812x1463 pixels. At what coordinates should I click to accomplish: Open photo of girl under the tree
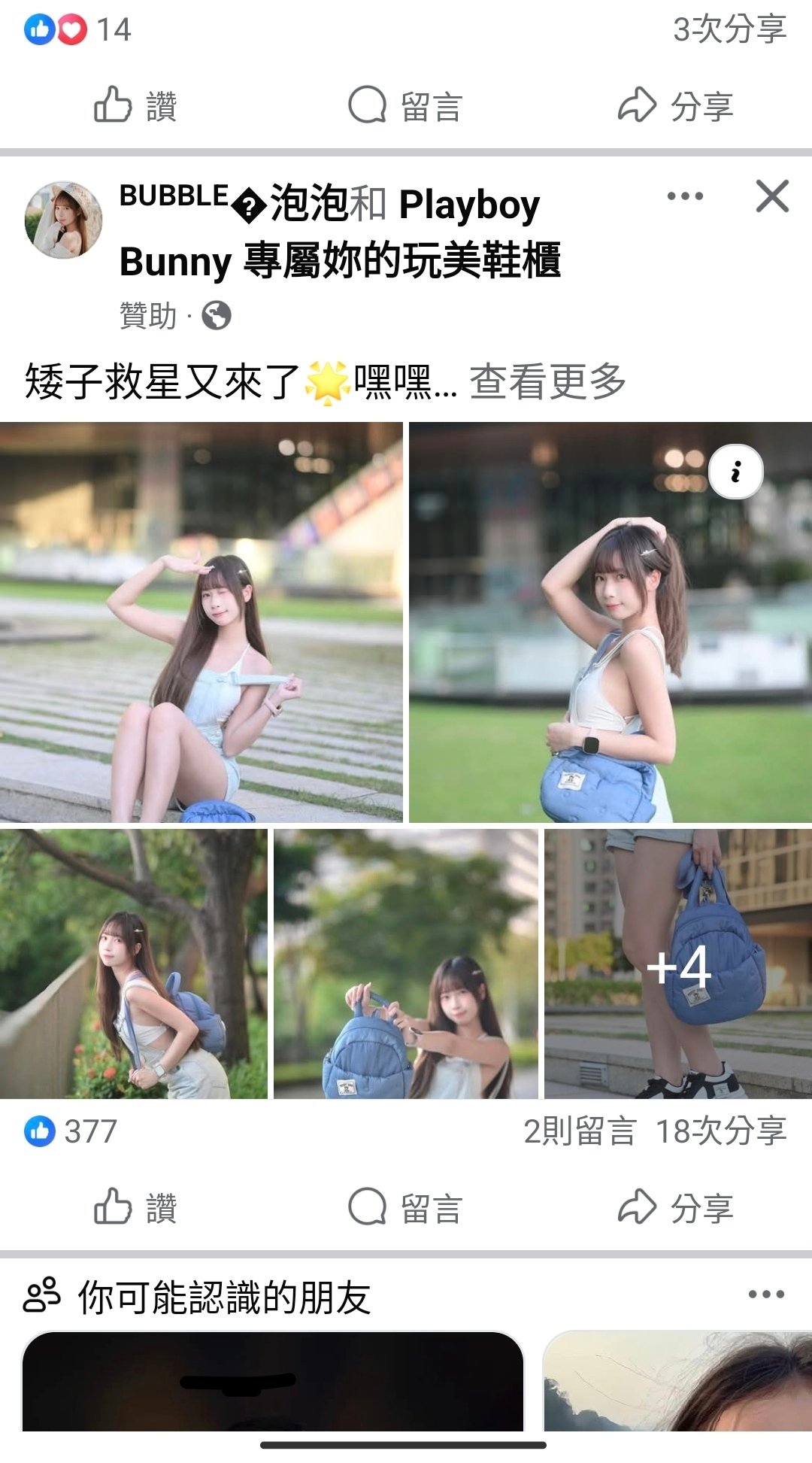pyautogui.click(x=133, y=964)
